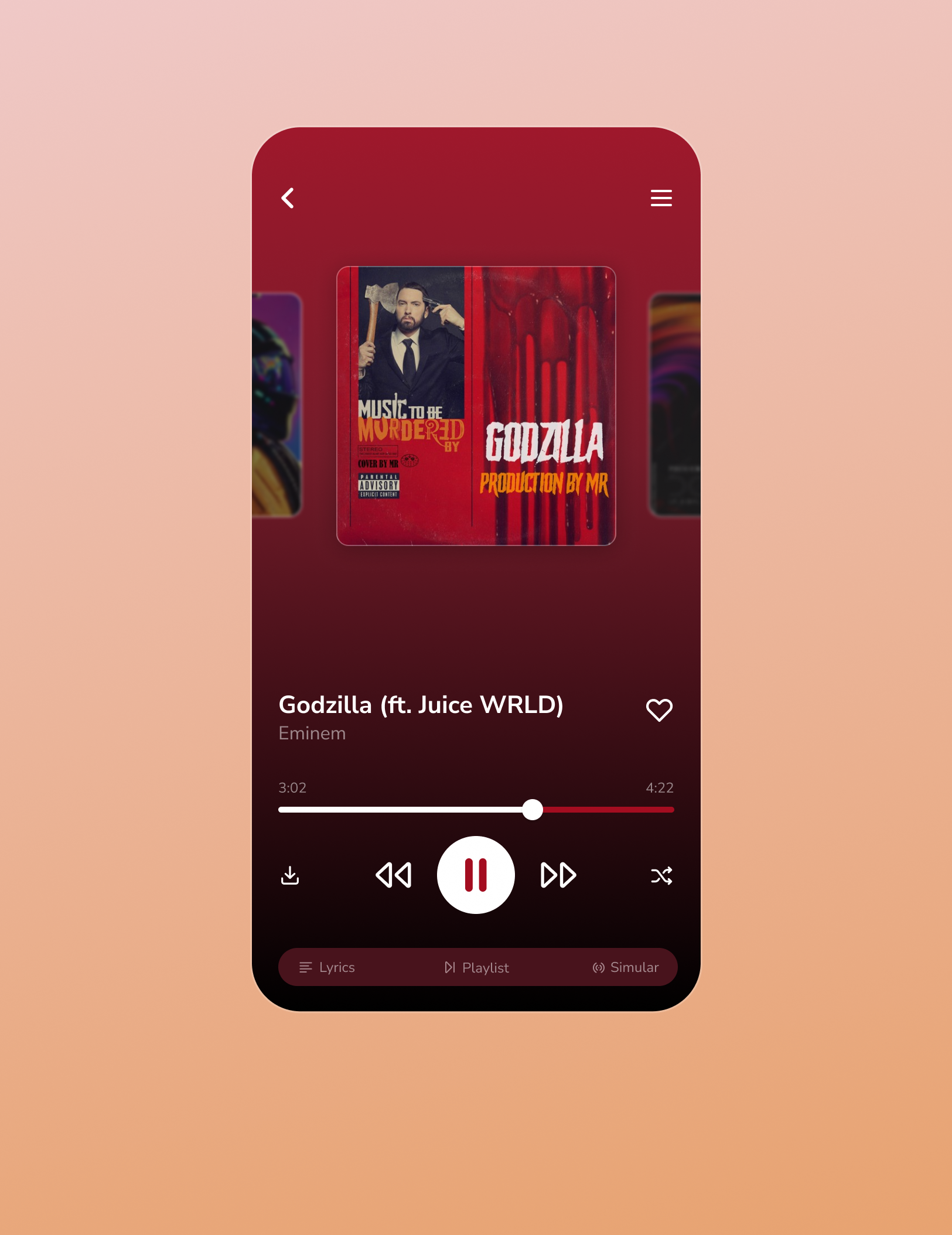Select the artist name Eminem
This screenshot has height=1235, width=952.
click(312, 733)
